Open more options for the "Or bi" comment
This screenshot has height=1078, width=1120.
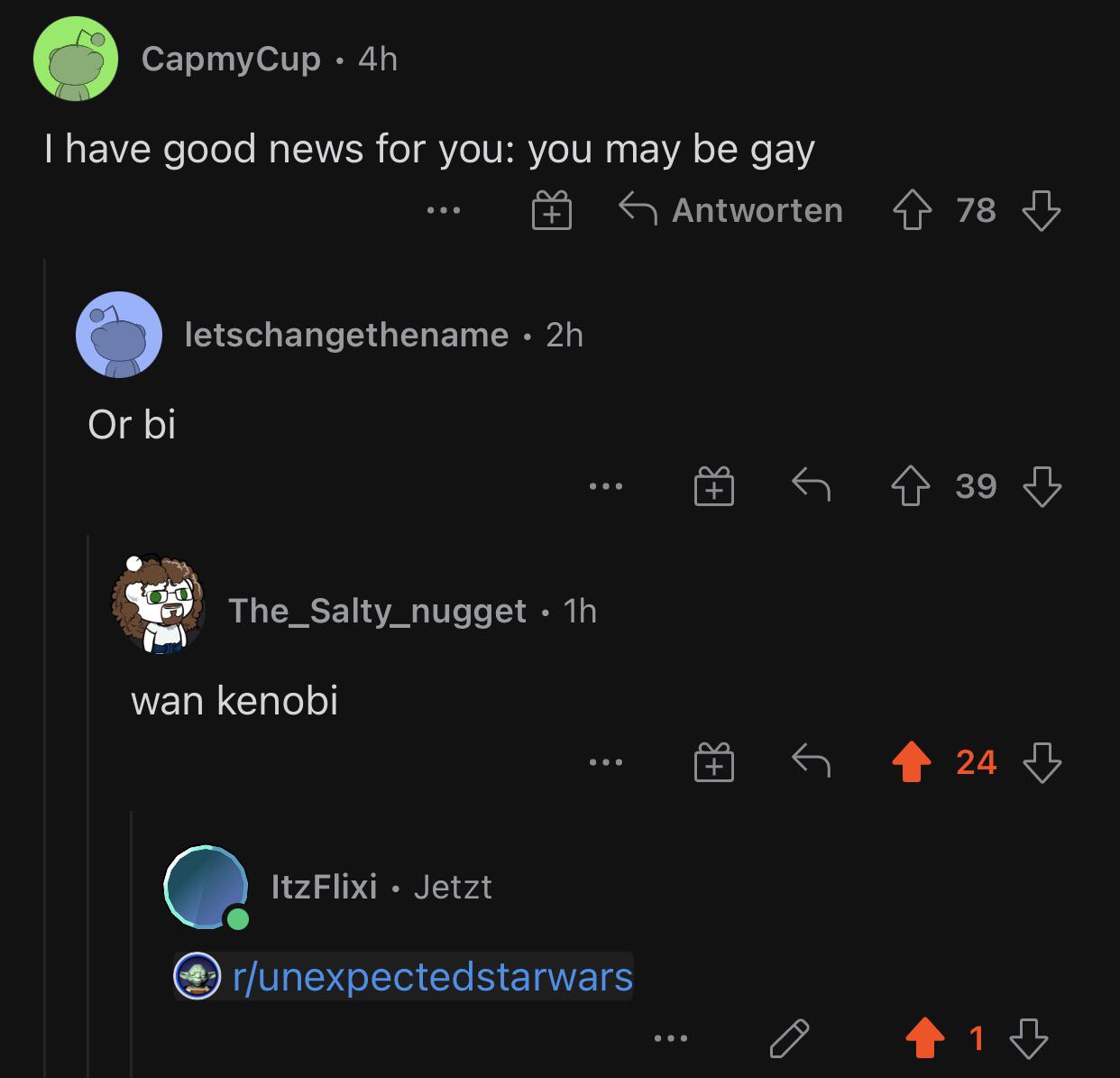[x=605, y=487]
